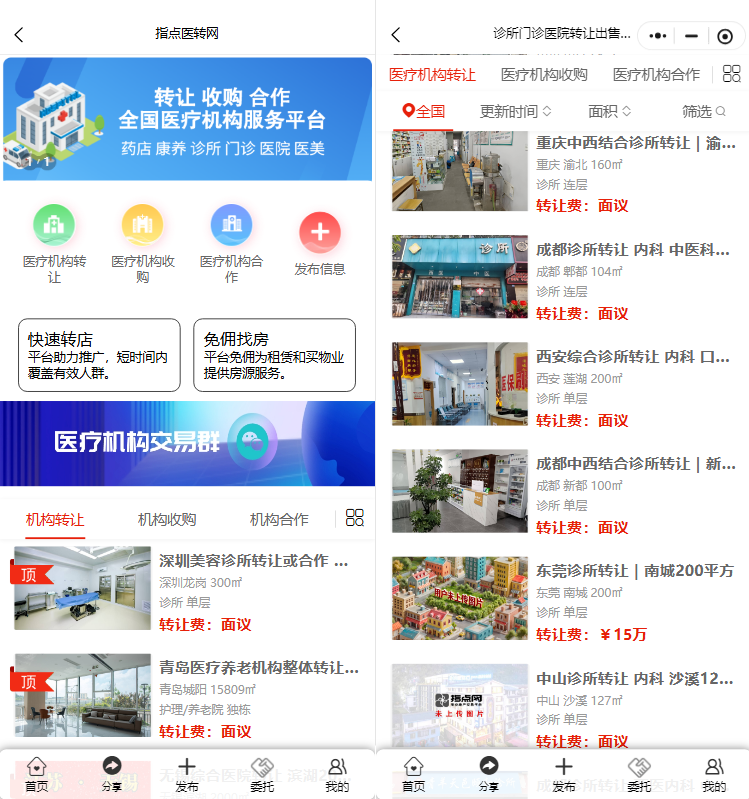This screenshot has width=749, height=799.
Task: Open the 重庆中西结合诊所转让 listing
Action: tap(635, 144)
